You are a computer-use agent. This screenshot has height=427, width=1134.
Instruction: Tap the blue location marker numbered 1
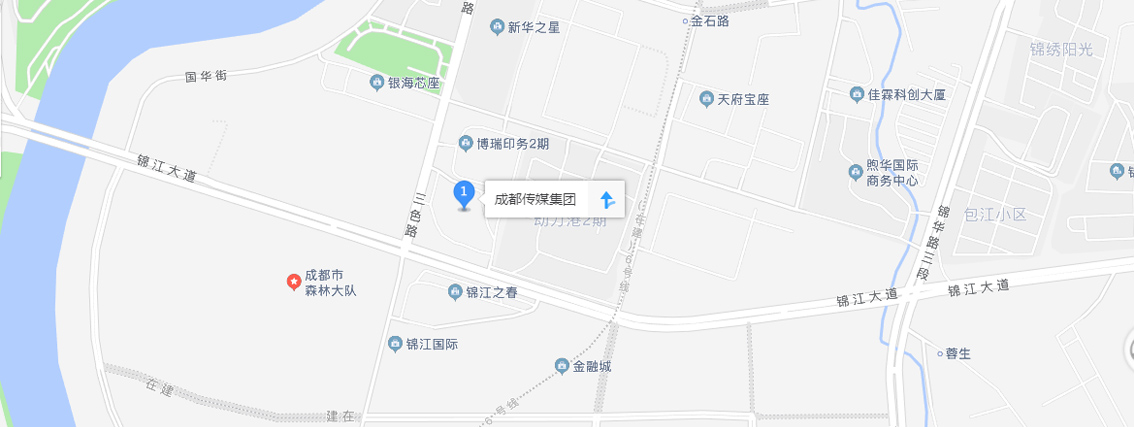point(464,192)
